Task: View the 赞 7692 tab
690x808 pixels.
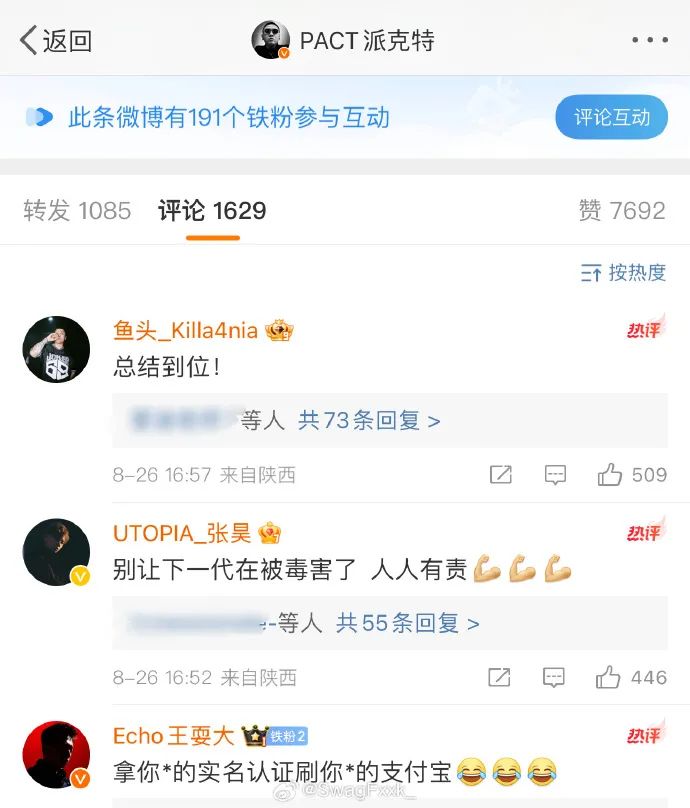Action: [621, 211]
